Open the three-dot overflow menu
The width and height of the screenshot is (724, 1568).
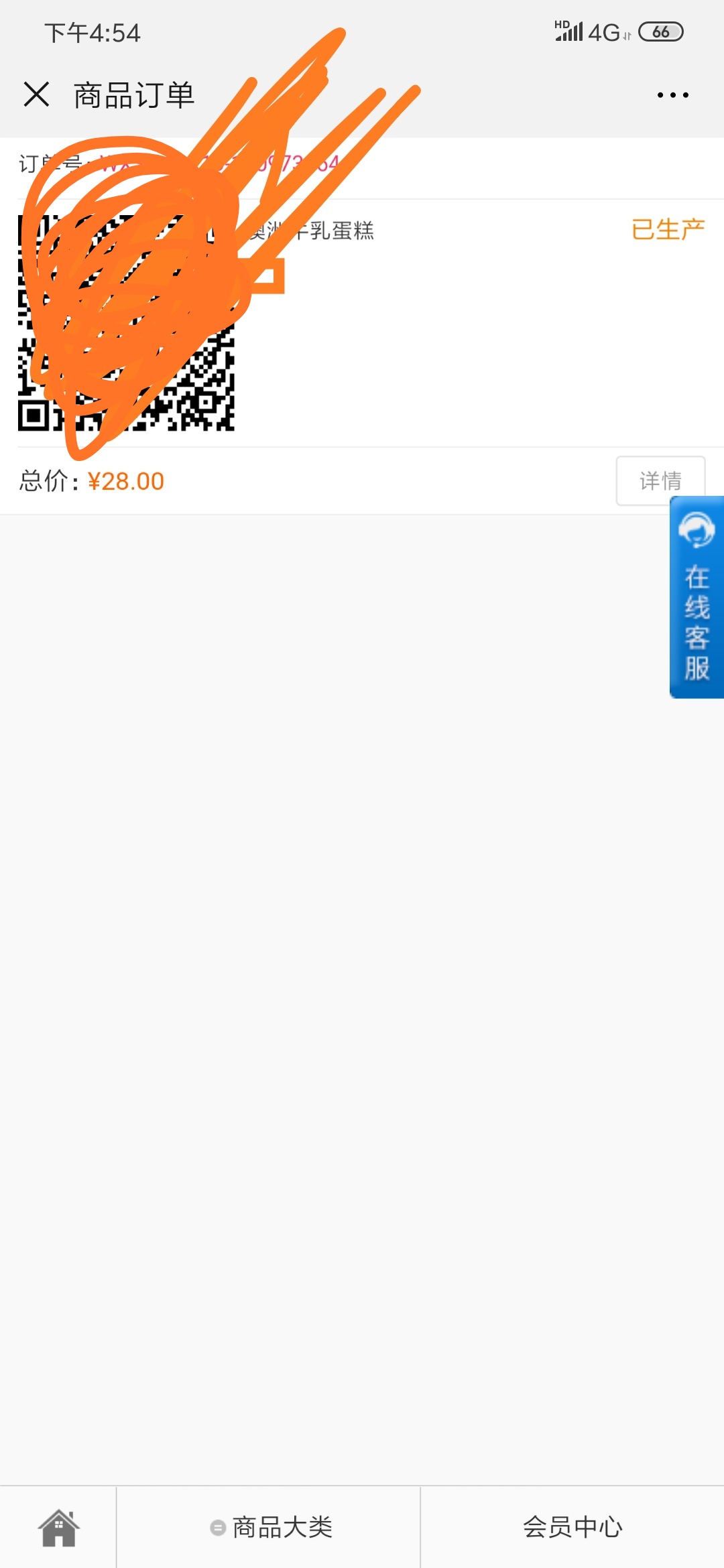672,95
